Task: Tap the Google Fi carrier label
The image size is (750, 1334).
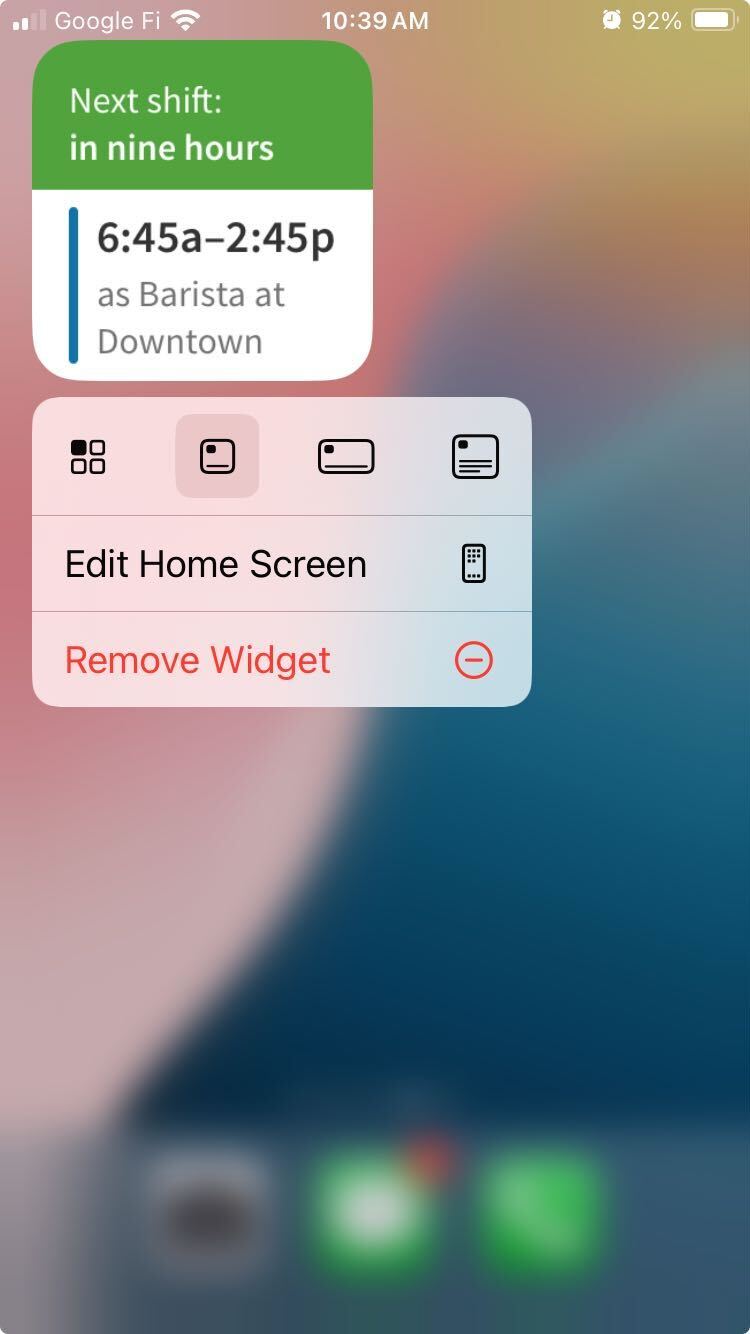Action: point(110,20)
